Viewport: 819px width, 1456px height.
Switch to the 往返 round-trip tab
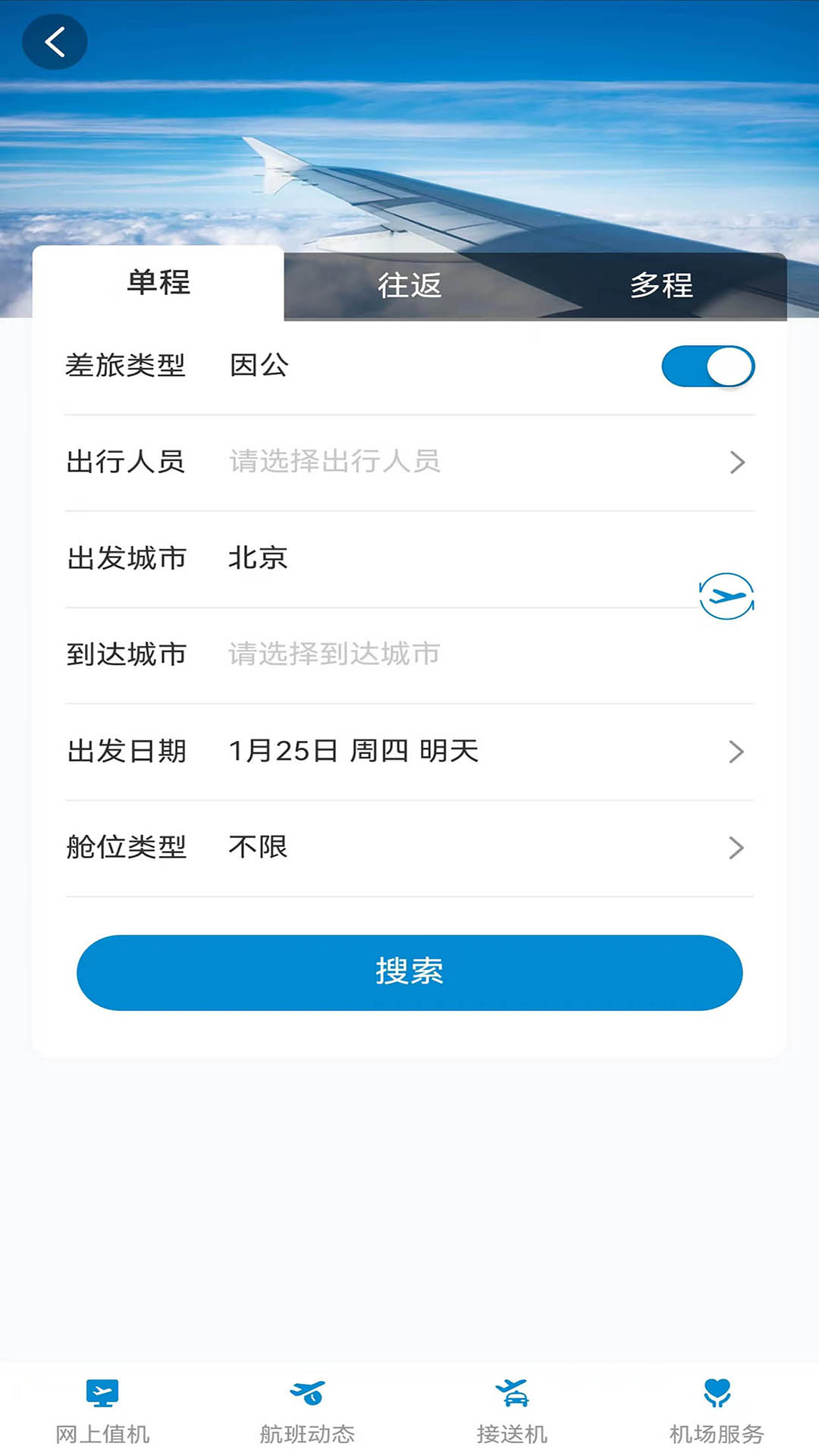pyautogui.click(x=409, y=285)
